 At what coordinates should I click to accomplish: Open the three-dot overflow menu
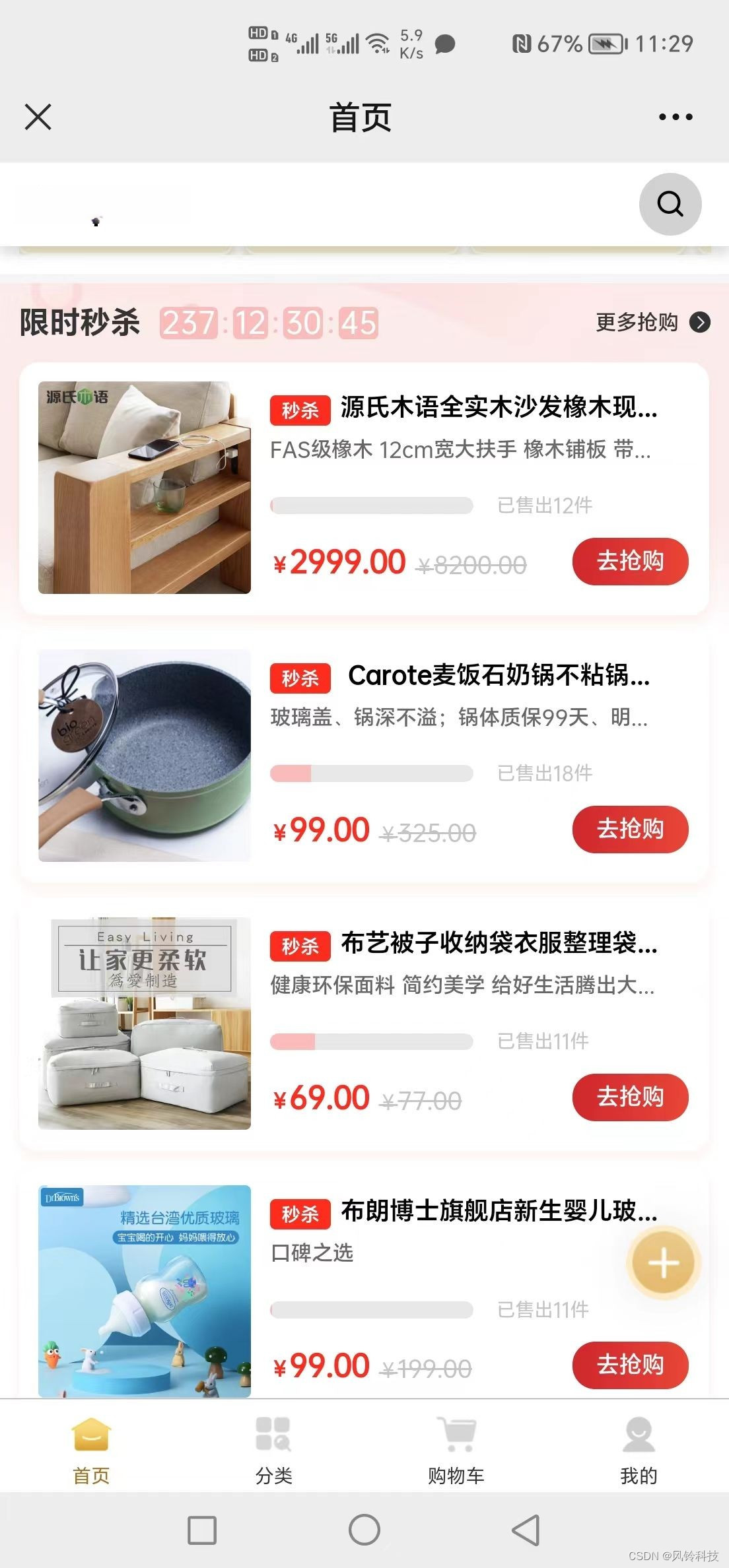pyautogui.click(x=676, y=117)
